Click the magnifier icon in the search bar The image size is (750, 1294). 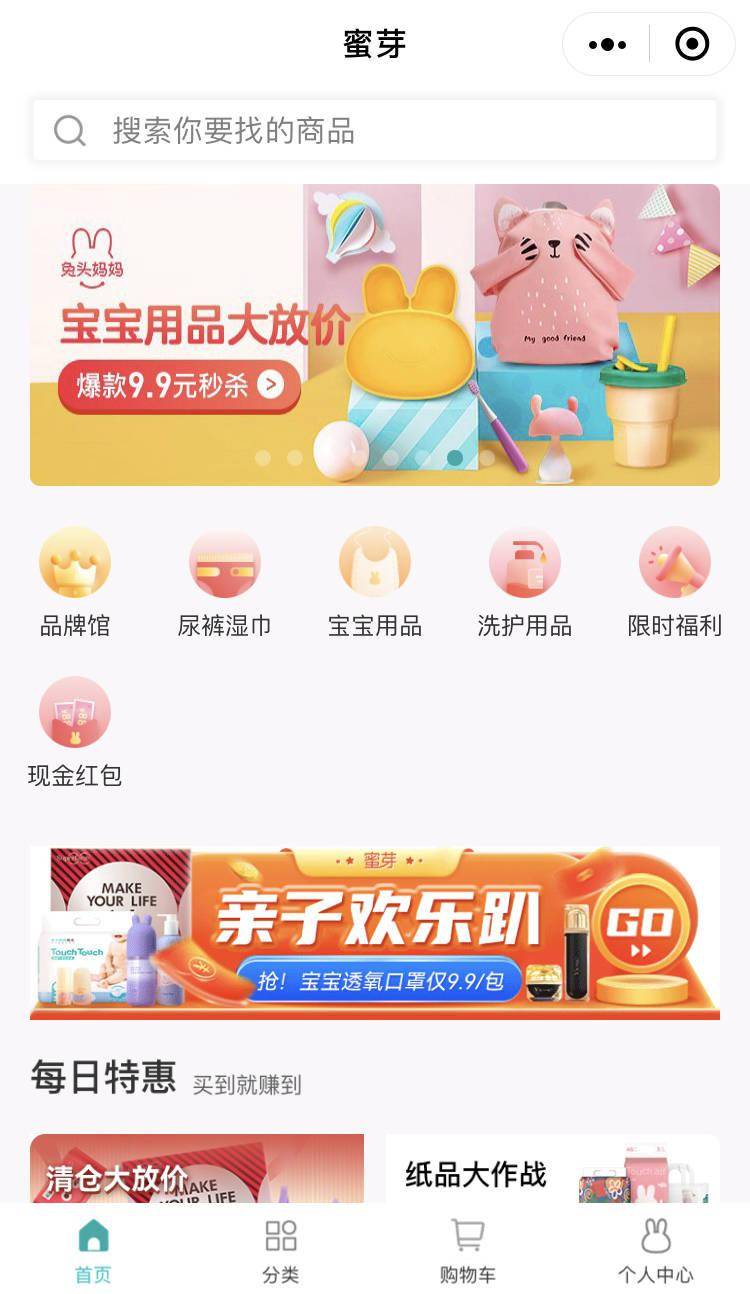(x=69, y=129)
